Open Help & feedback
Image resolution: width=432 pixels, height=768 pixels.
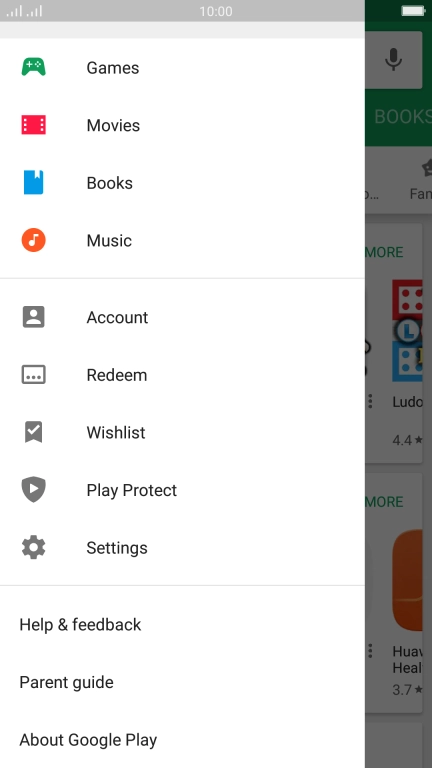click(182, 624)
